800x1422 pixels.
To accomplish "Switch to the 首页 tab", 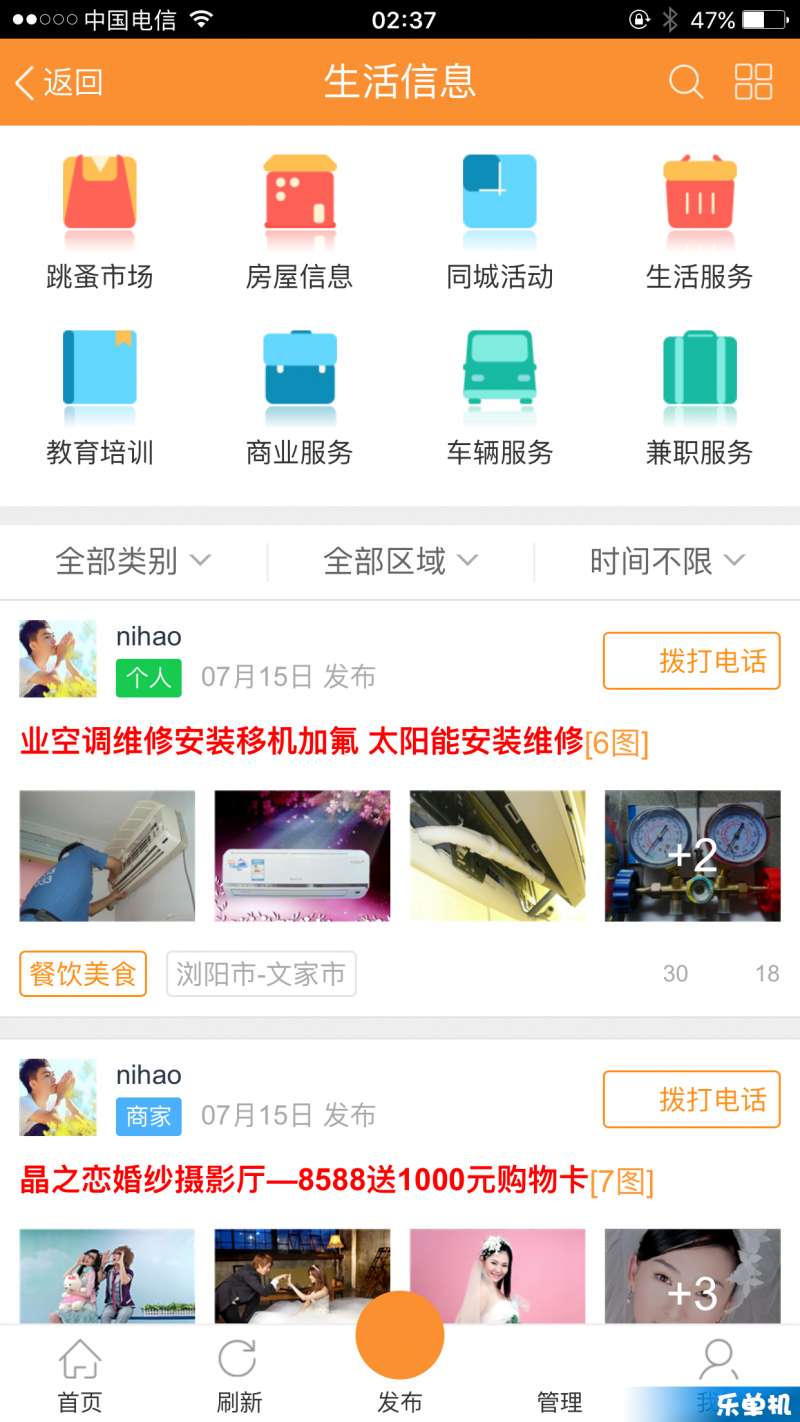I will pos(80,1377).
